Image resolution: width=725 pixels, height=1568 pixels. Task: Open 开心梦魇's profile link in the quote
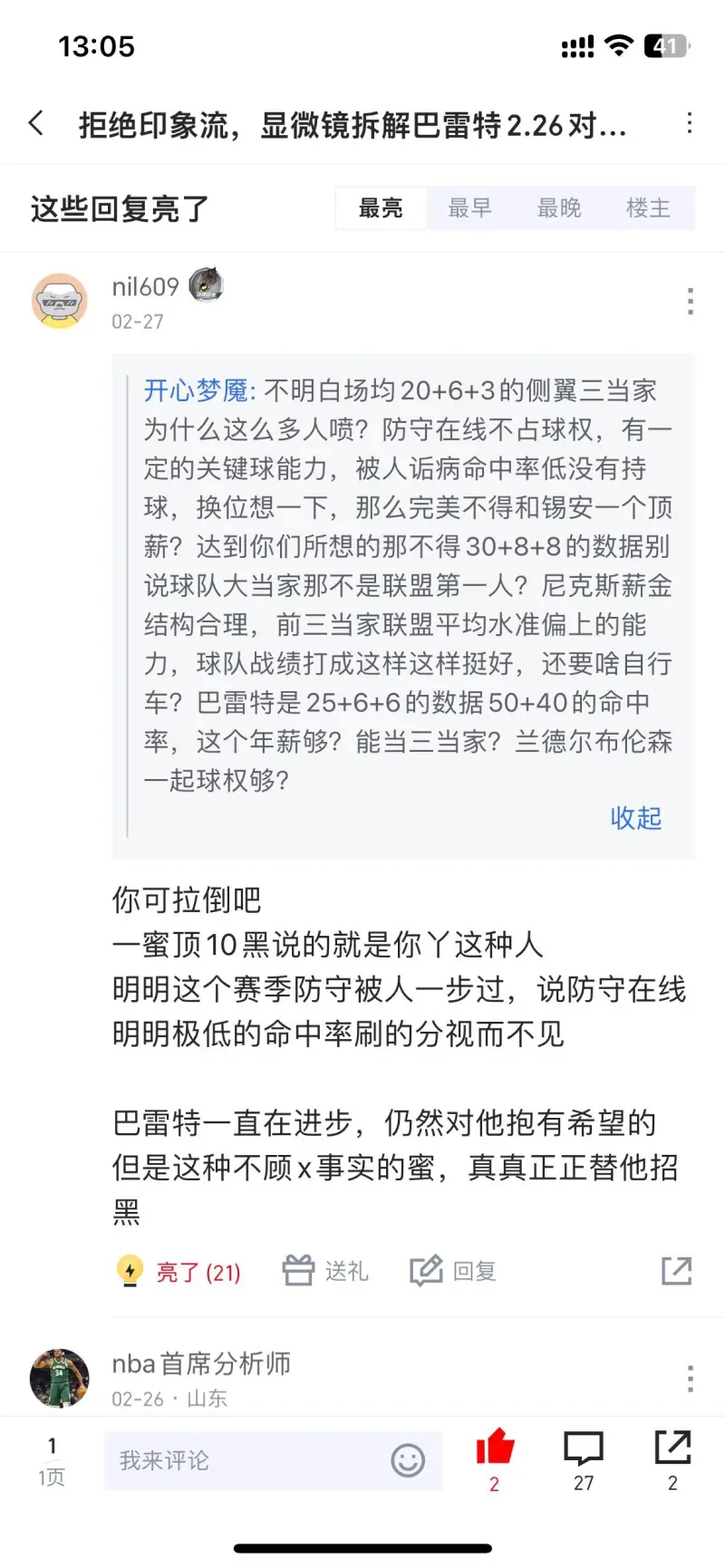[x=196, y=390]
